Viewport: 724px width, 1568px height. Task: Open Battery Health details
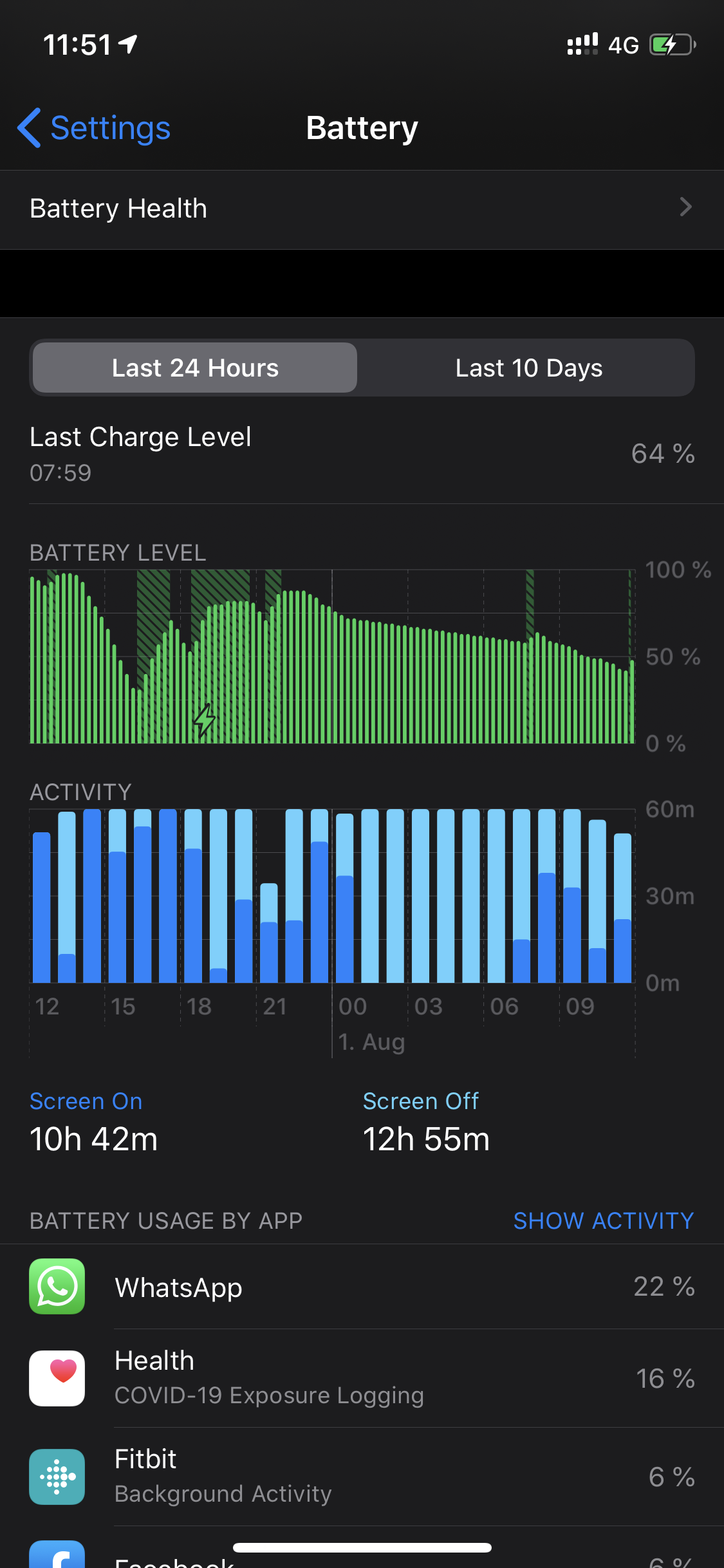click(x=362, y=209)
